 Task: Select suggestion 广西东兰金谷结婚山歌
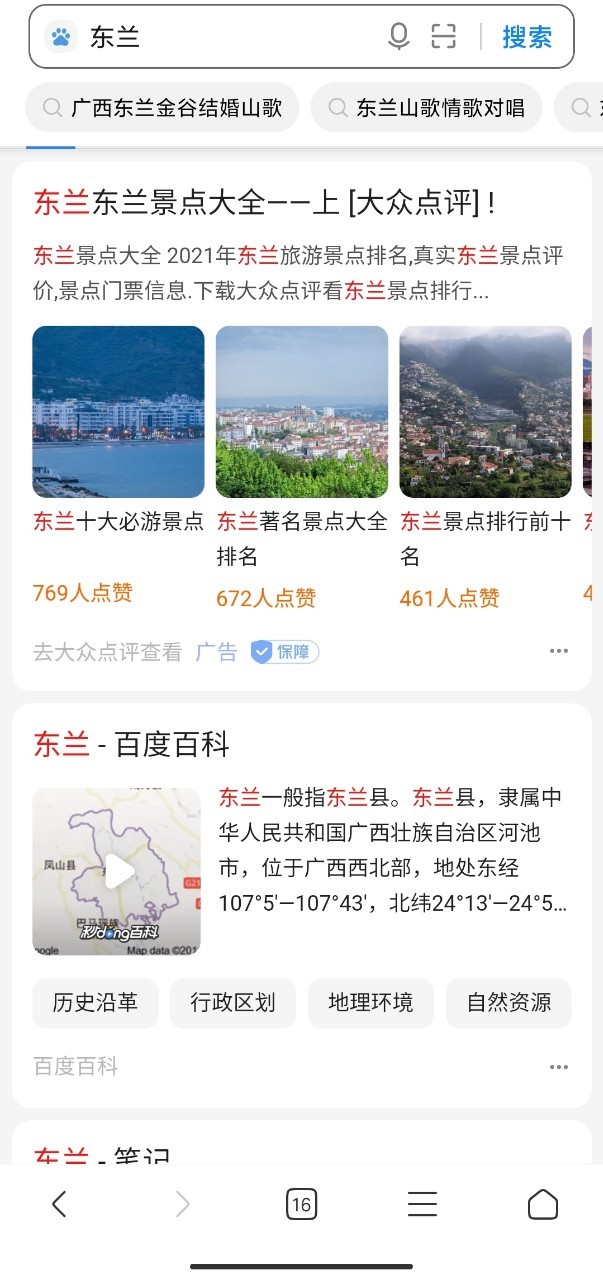(x=163, y=108)
